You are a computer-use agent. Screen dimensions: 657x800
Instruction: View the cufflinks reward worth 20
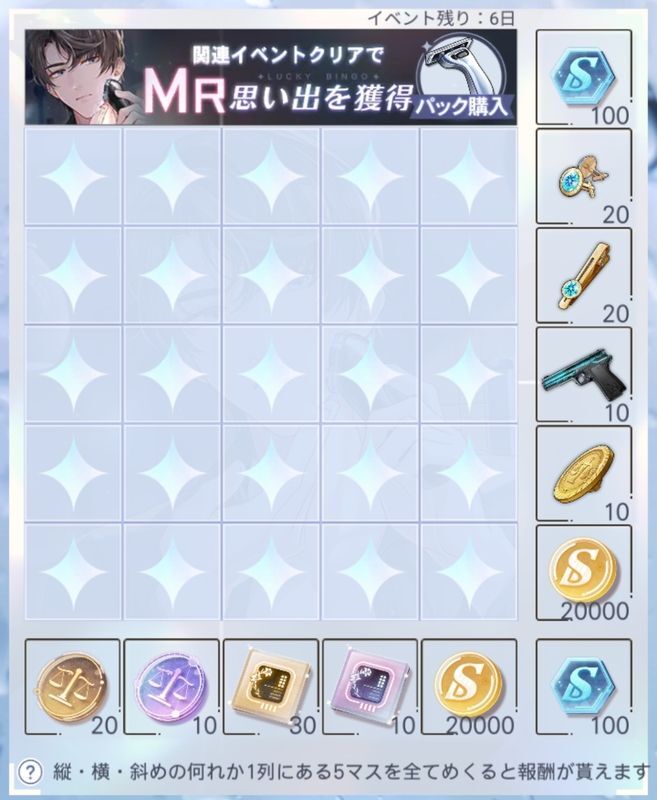tap(584, 176)
